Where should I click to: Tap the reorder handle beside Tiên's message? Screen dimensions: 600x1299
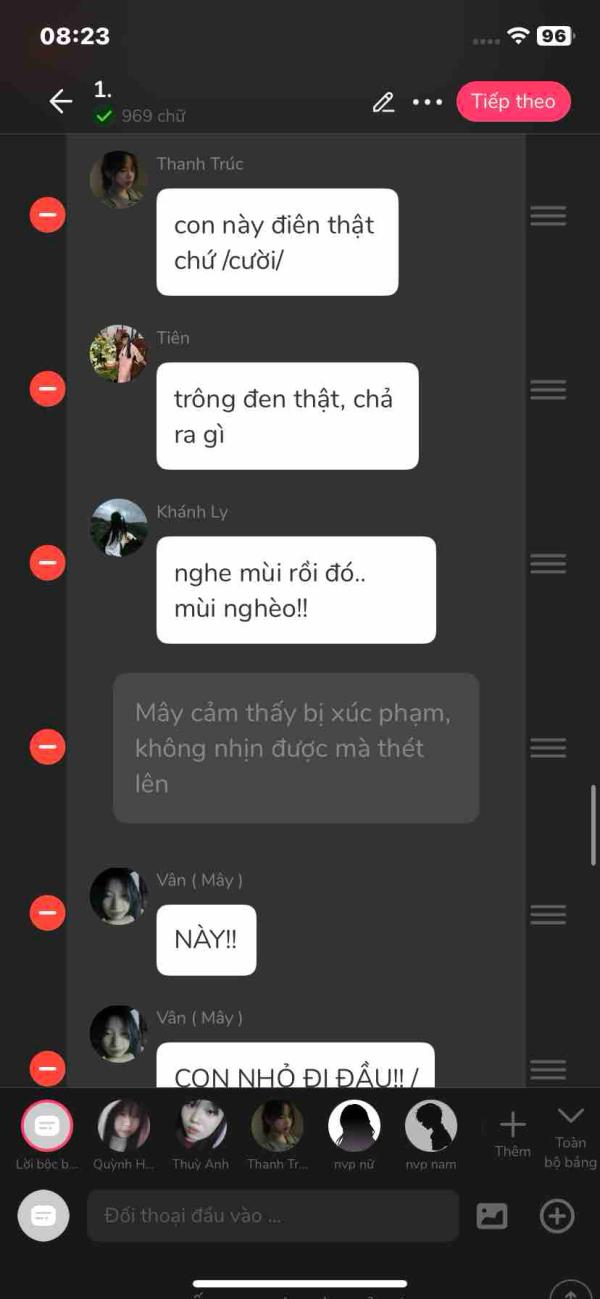coord(548,389)
